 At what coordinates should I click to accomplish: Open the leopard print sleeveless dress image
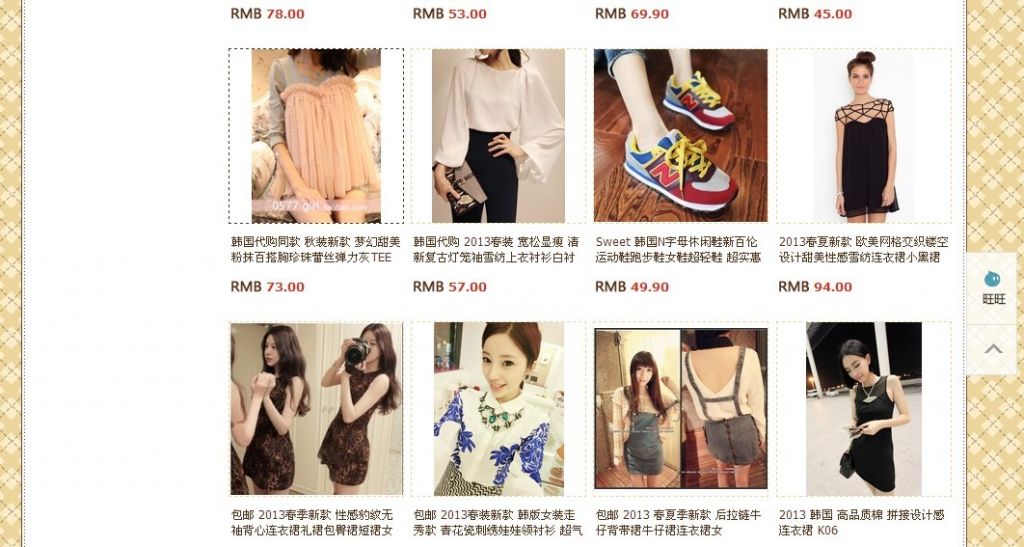click(x=316, y=409)
